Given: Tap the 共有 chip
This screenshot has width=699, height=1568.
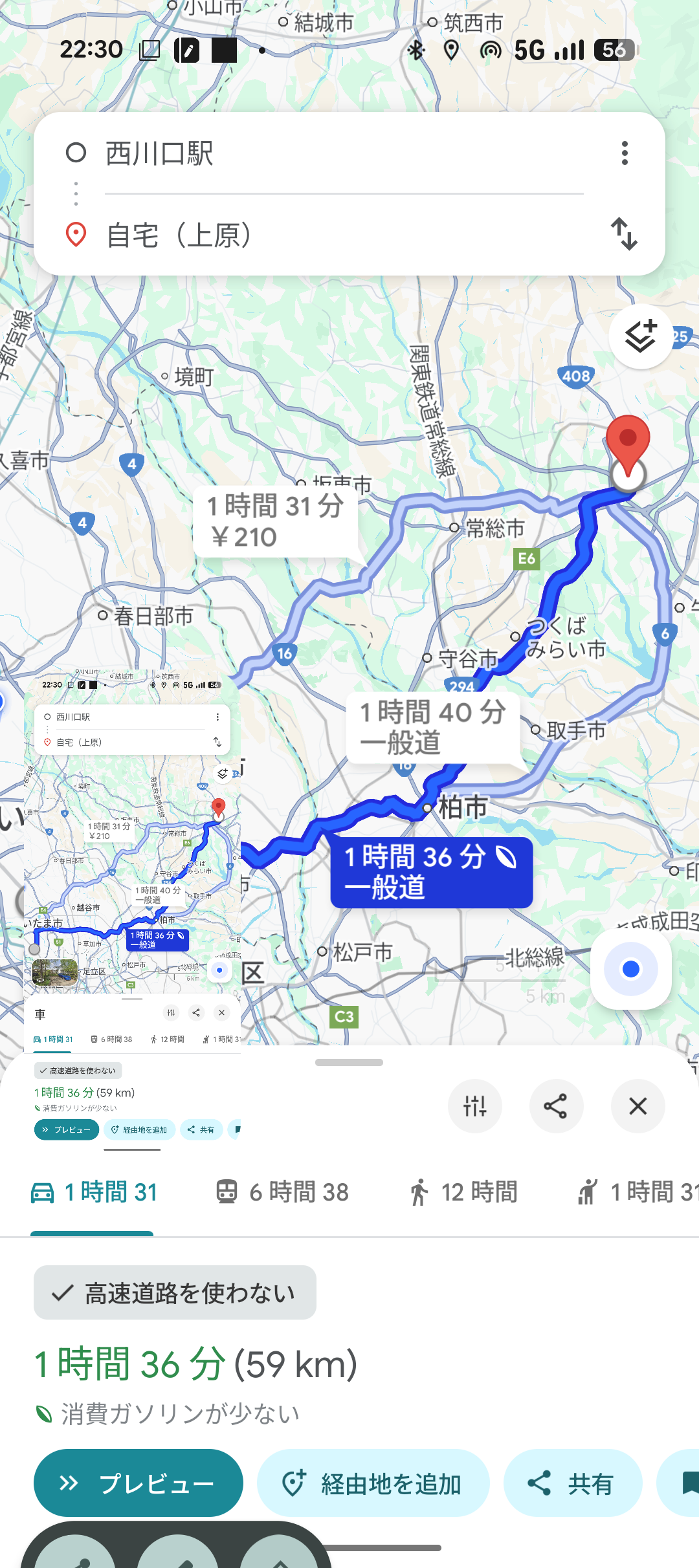Looking at the screenshot, I should point(573,1483).
